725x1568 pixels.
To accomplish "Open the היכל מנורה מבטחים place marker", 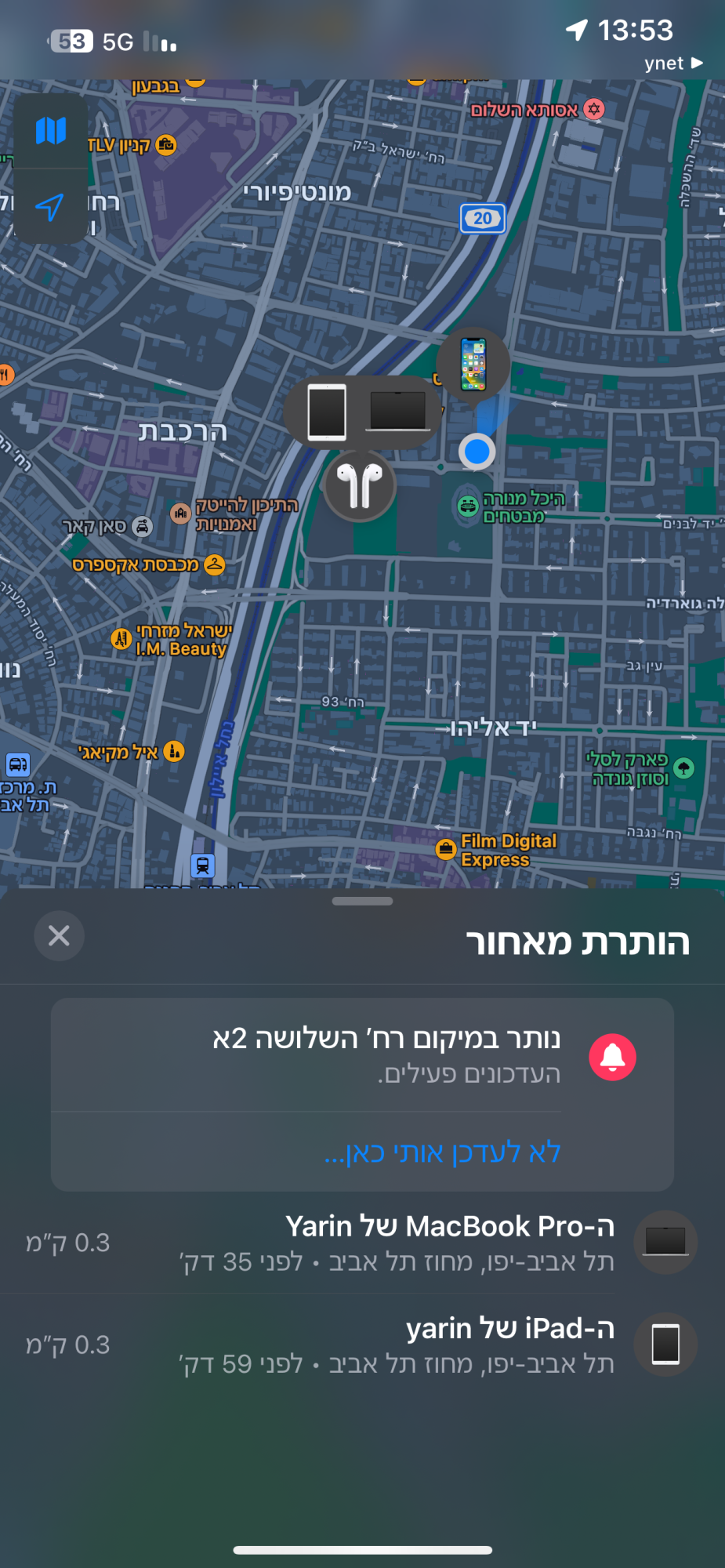I will point(468,506).
